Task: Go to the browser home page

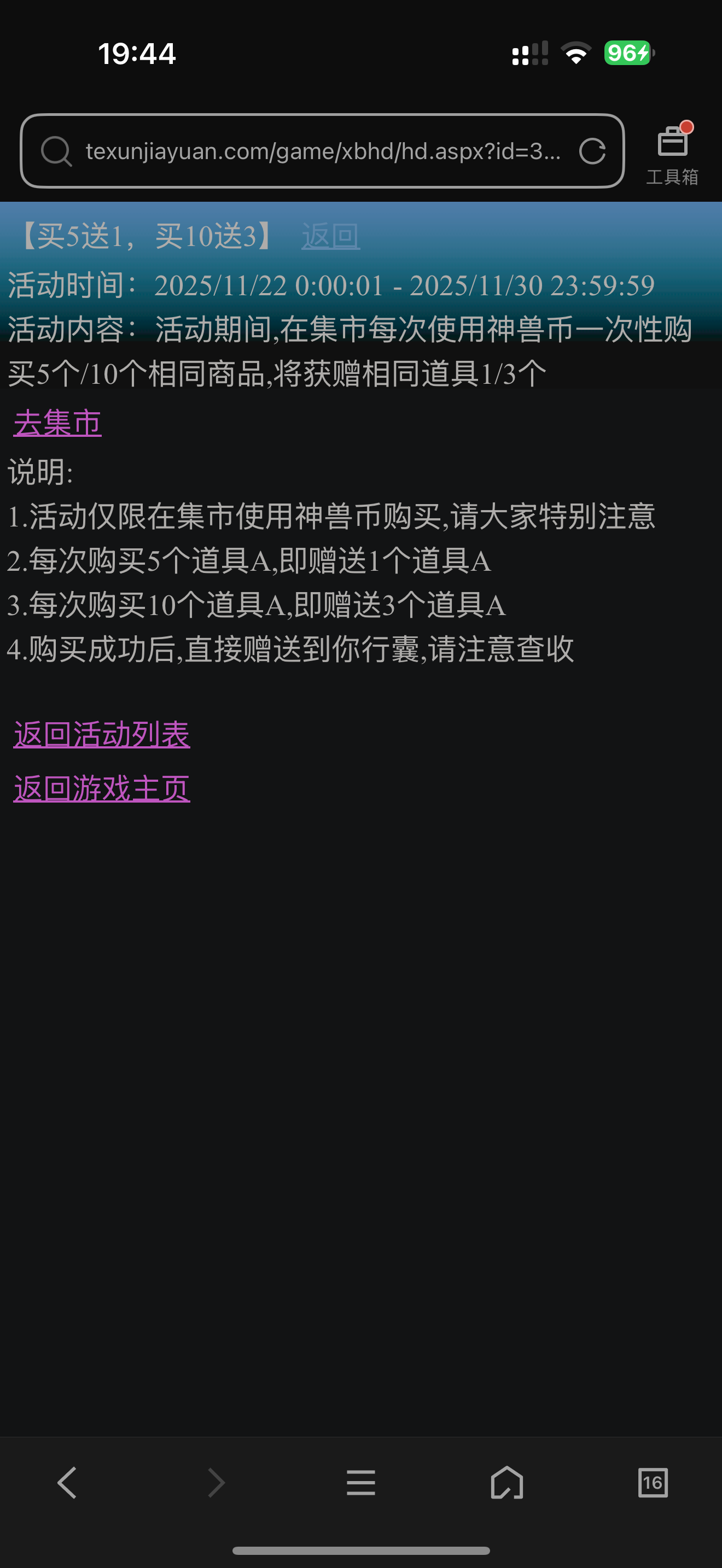Action: click(x=509, y=1483)
